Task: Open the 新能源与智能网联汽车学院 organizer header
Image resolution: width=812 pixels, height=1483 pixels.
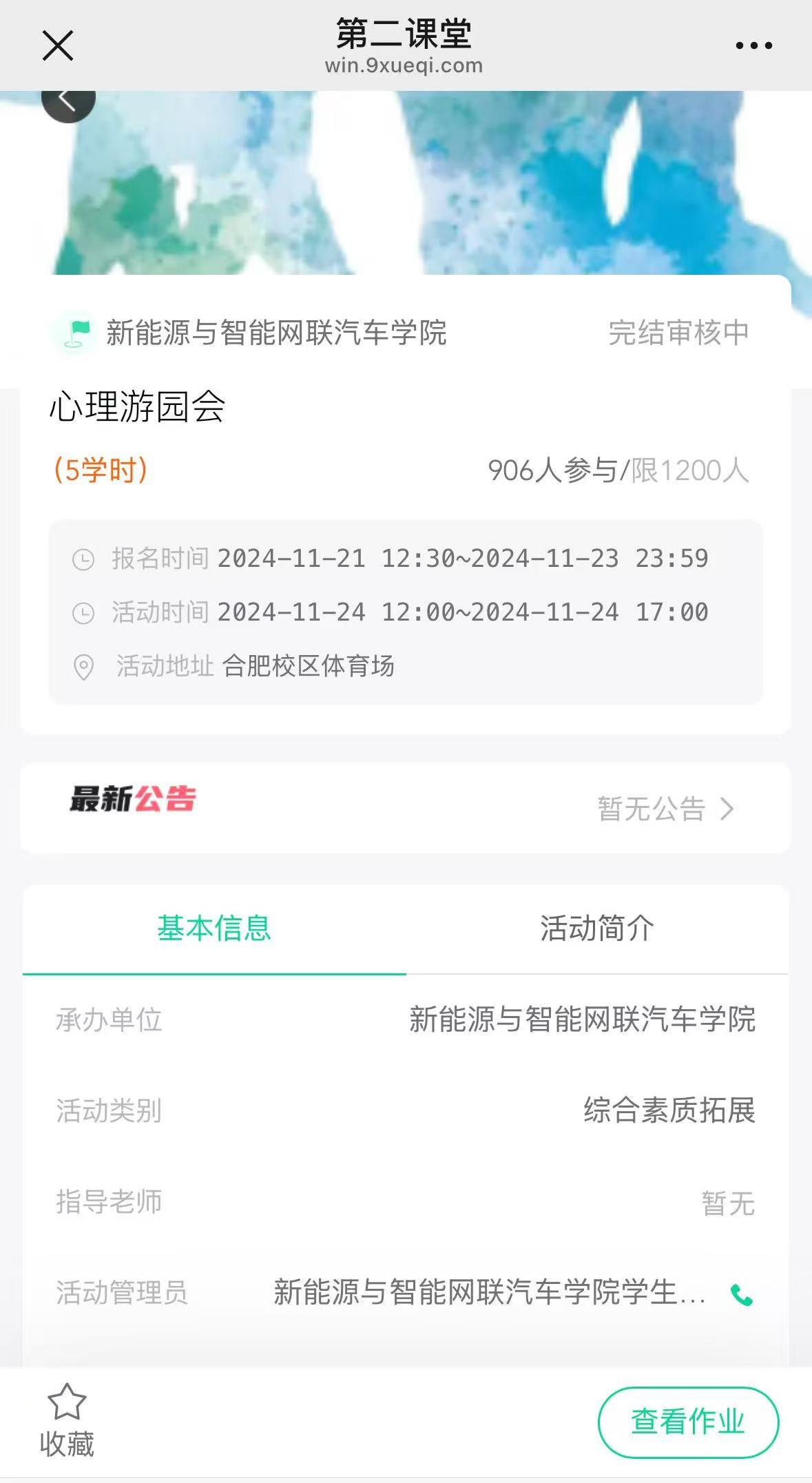Action: point(275,333)
